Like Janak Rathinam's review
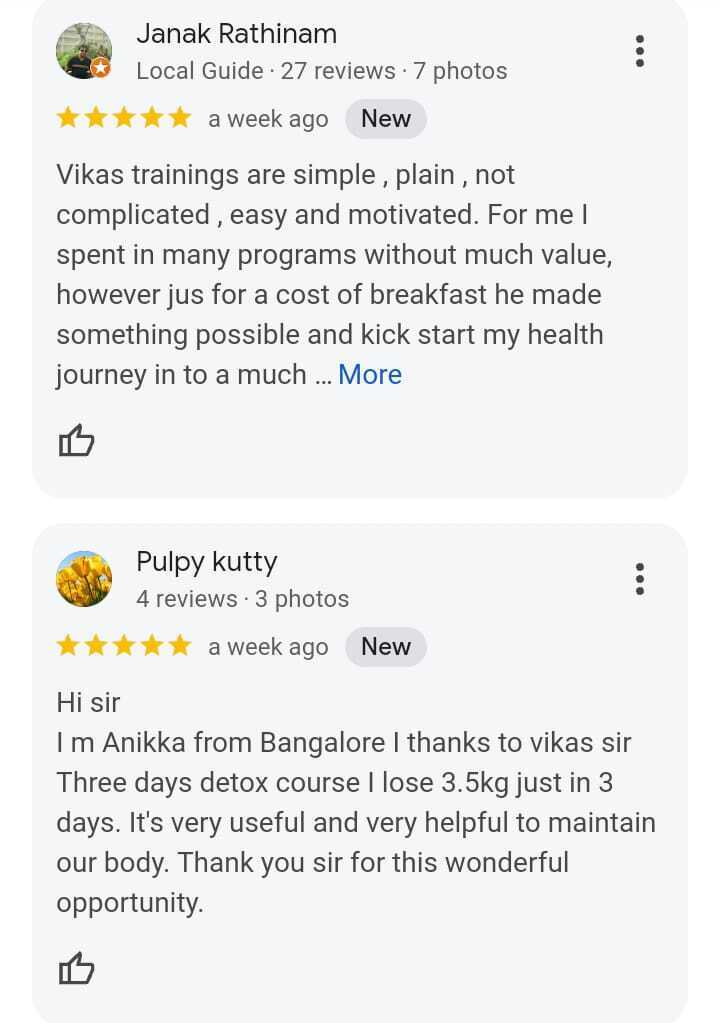The height and width of the screenshot is (1023, 720). [76, 440]
